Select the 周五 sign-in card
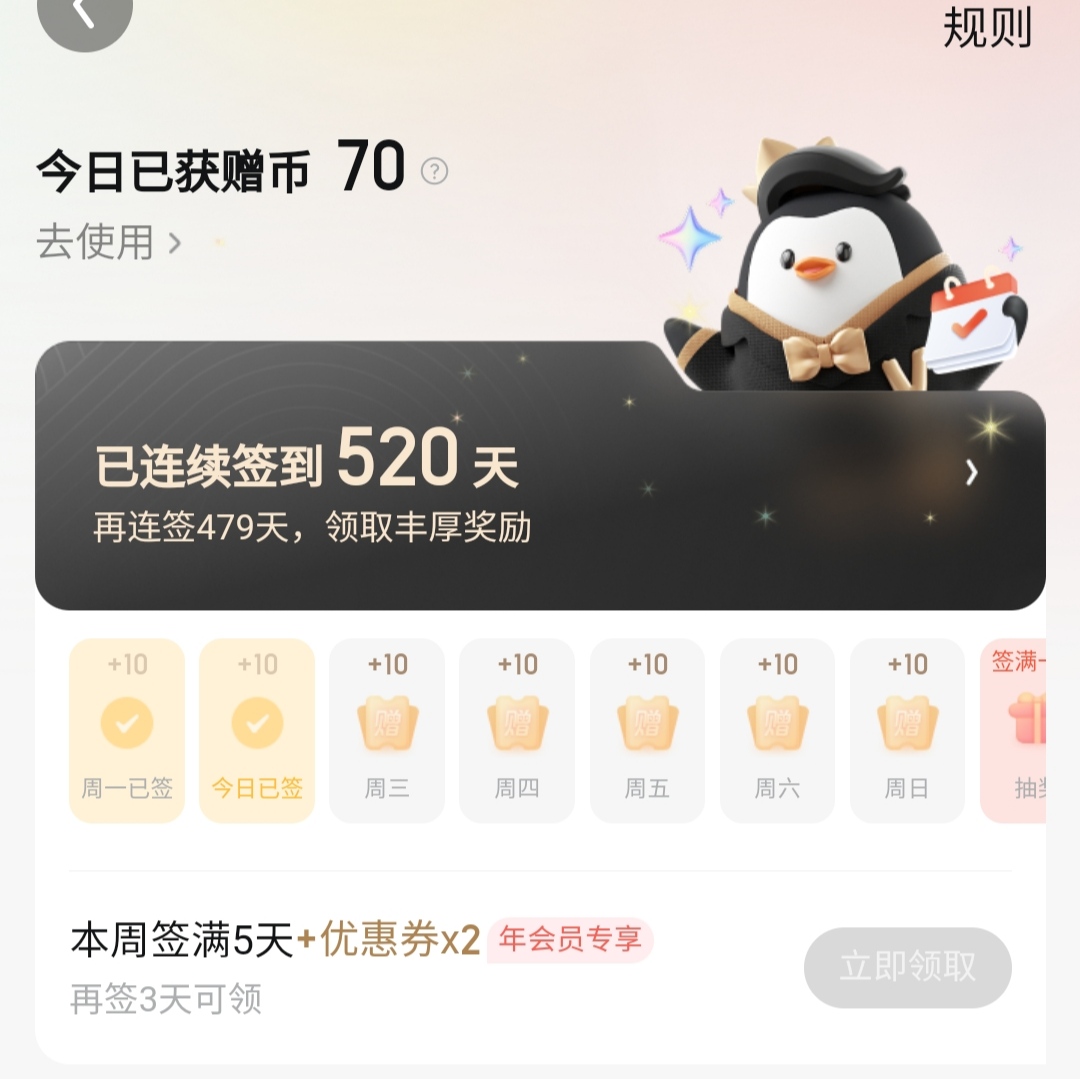 [x=647, y=730]
